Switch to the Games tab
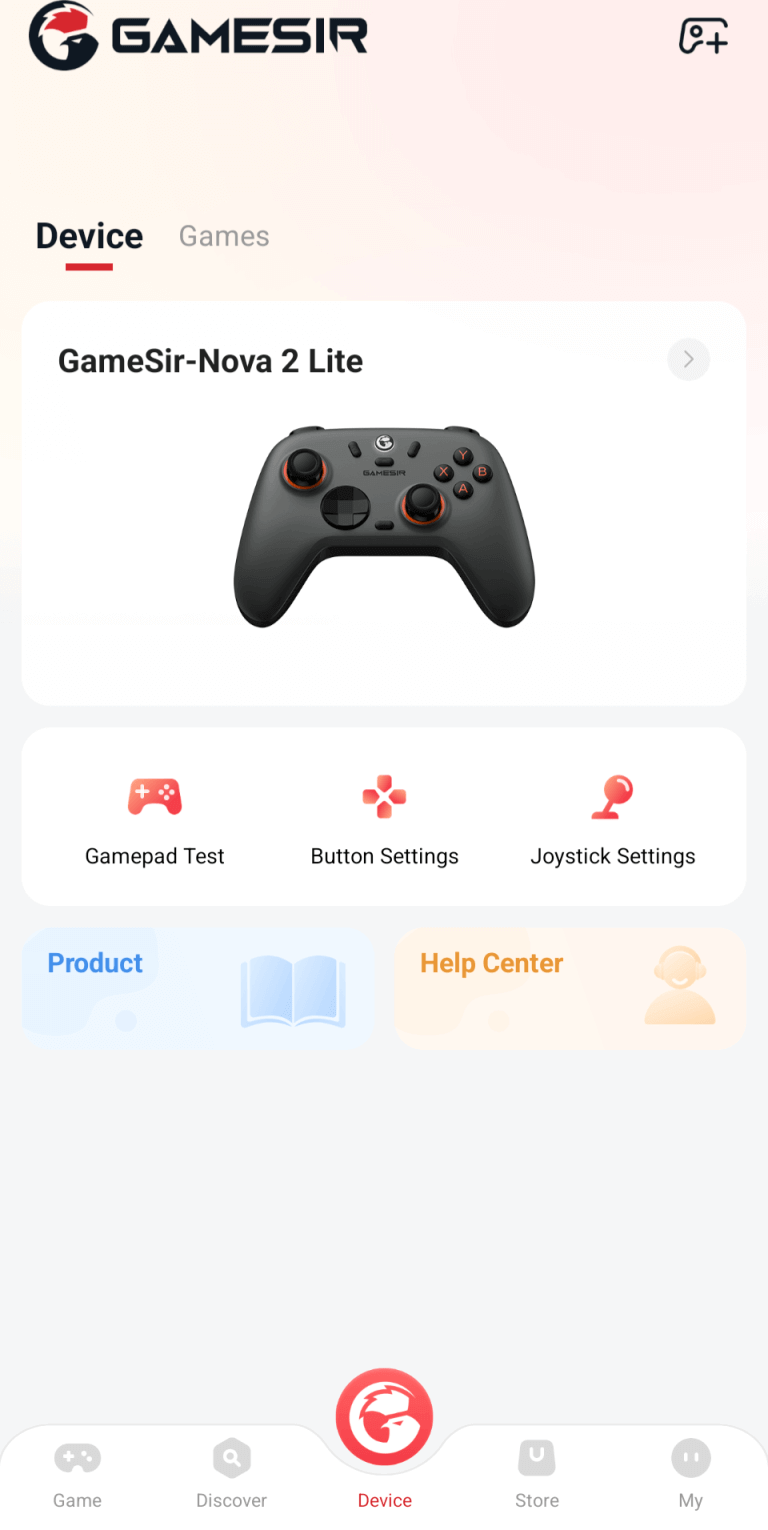768x1530 pixels. click(224, 236)
